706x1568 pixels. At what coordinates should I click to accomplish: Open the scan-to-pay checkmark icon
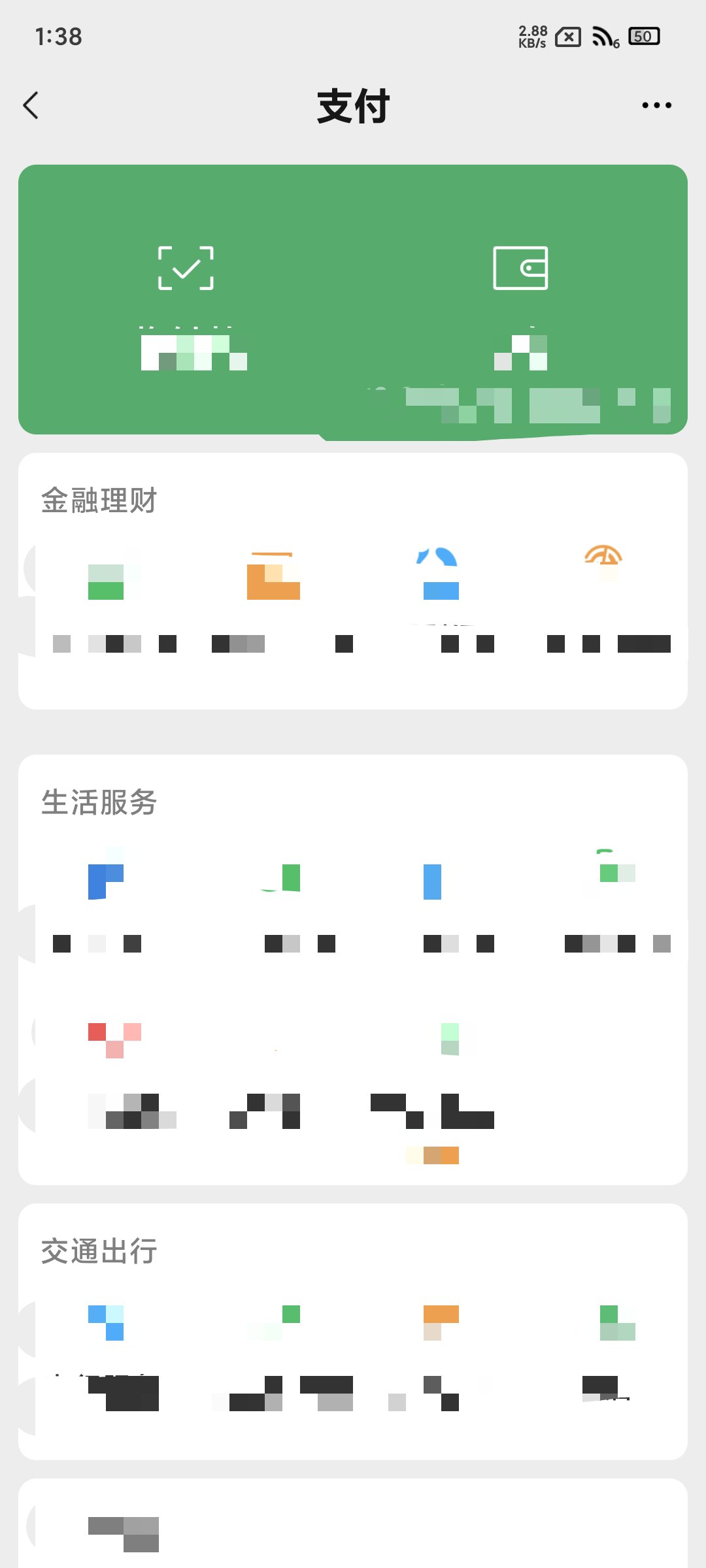pos(186,269)
